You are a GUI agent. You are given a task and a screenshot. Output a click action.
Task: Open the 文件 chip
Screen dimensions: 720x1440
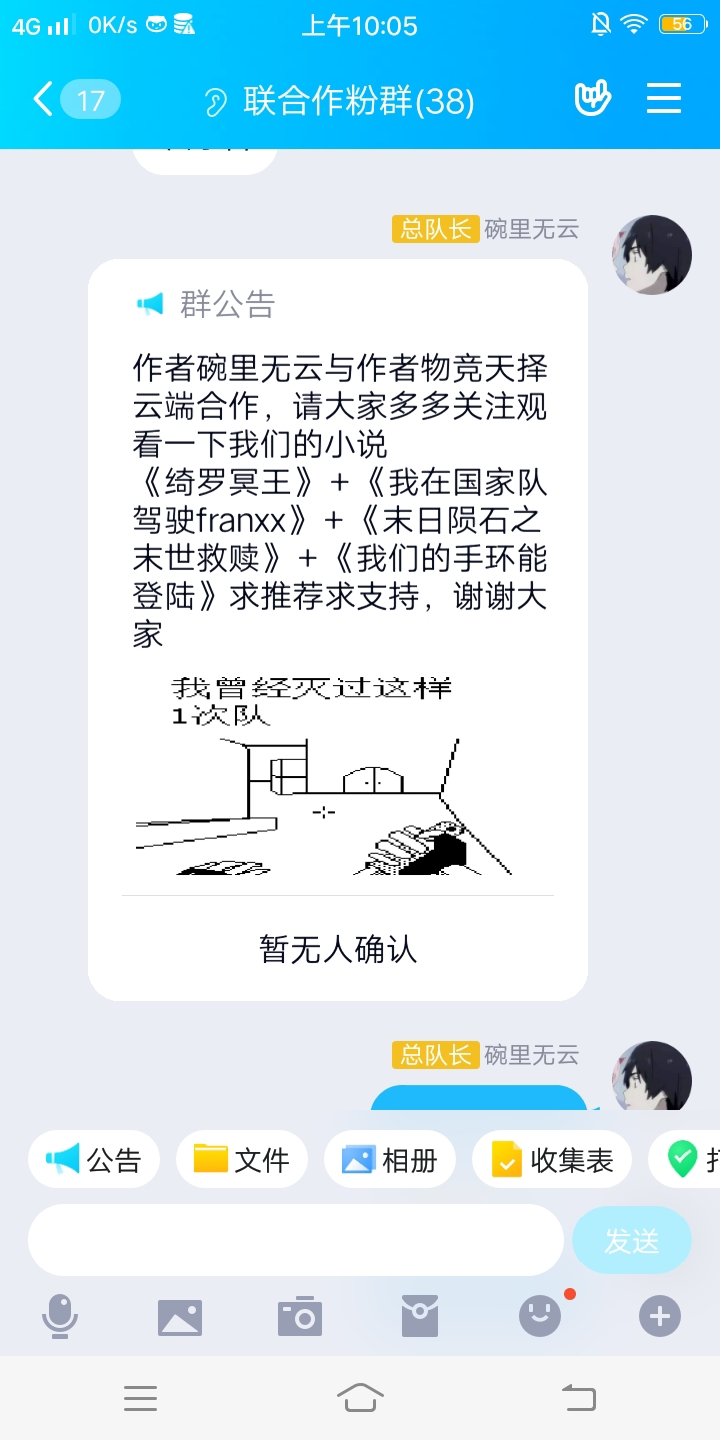241,1160
